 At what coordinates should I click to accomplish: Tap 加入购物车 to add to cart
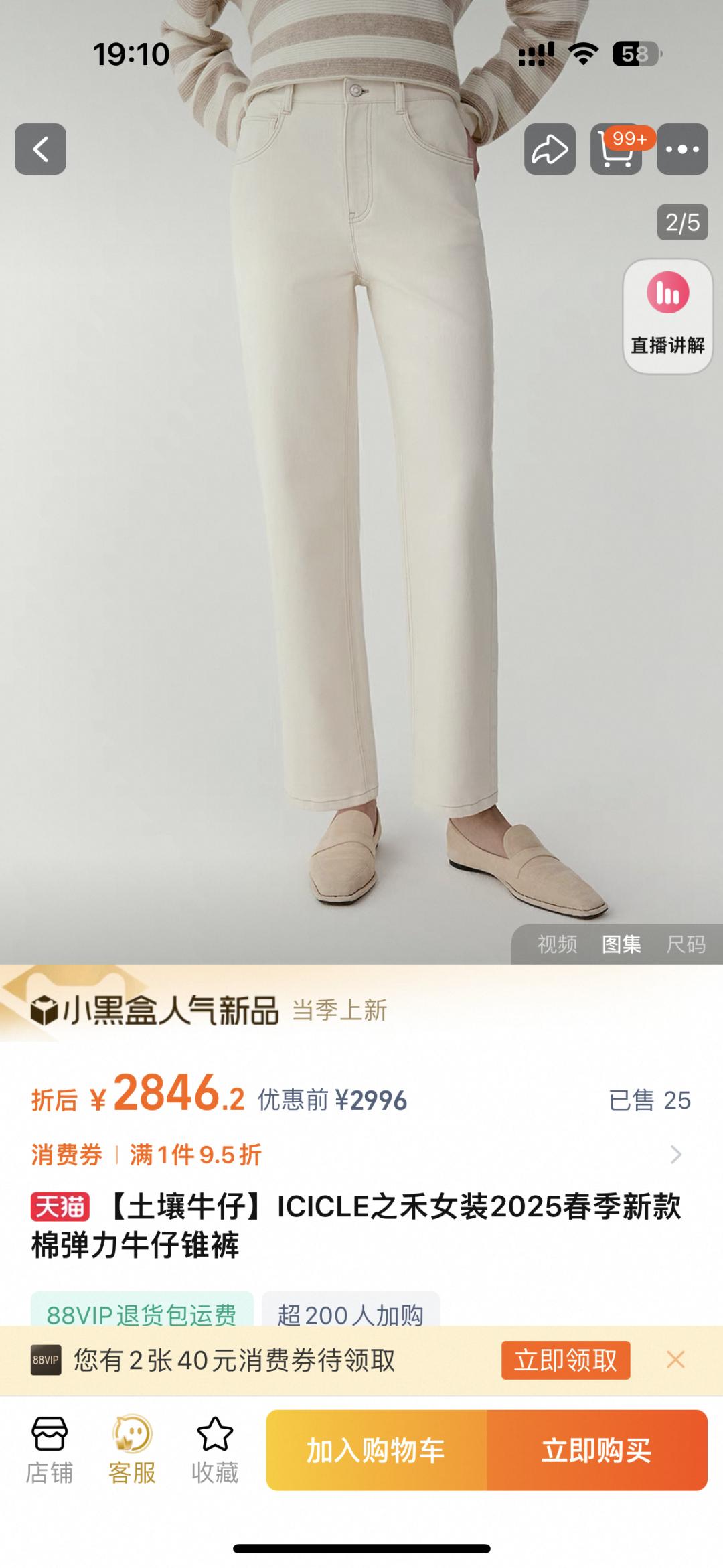coord(376,1450)
